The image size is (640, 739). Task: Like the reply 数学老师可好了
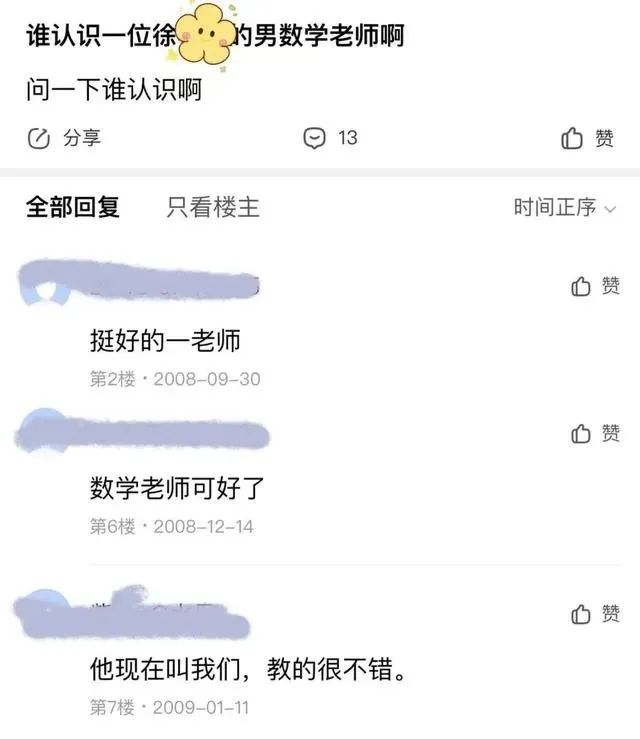(x=595, y=433)
